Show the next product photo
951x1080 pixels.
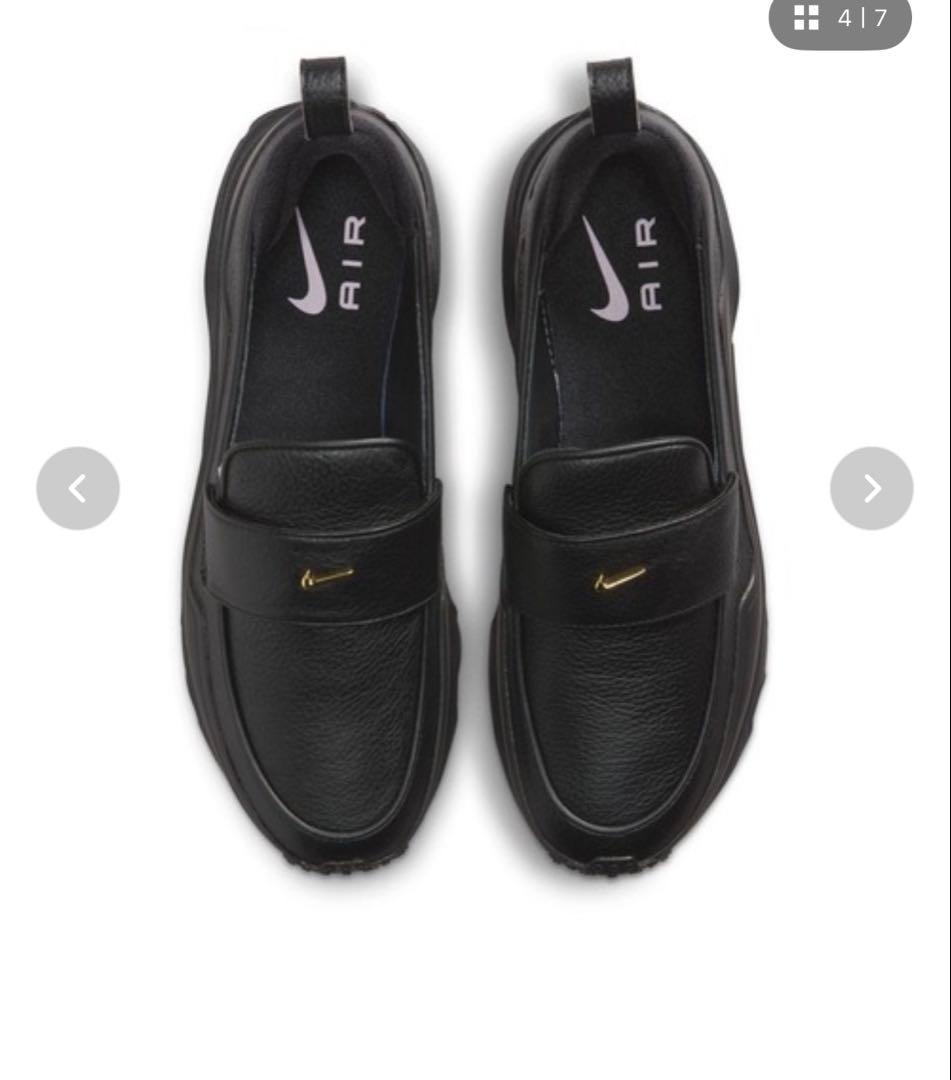(871, 488)
